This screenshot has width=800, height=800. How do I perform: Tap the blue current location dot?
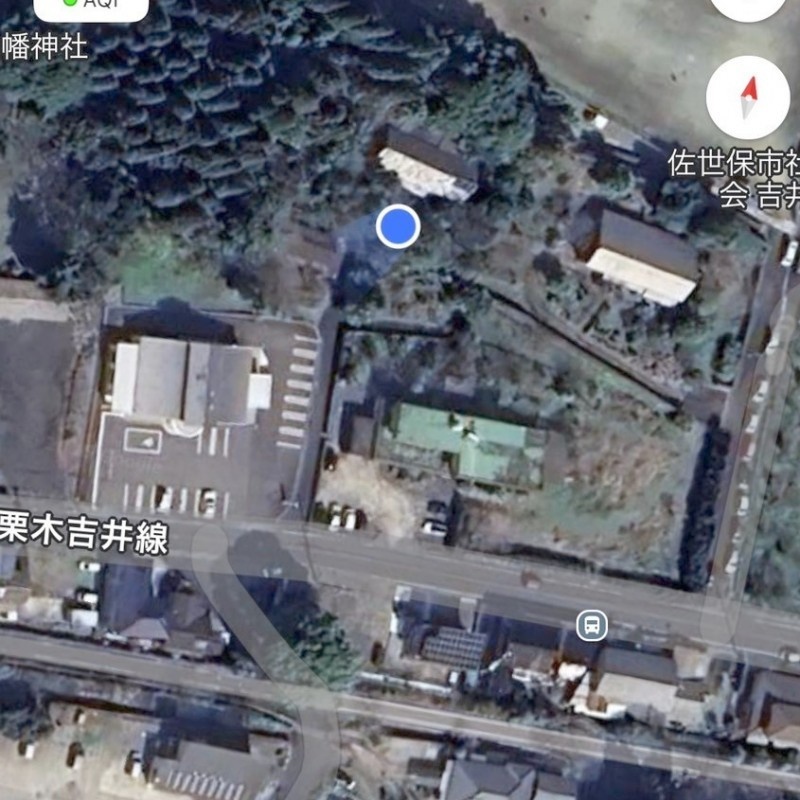[398, 226]
